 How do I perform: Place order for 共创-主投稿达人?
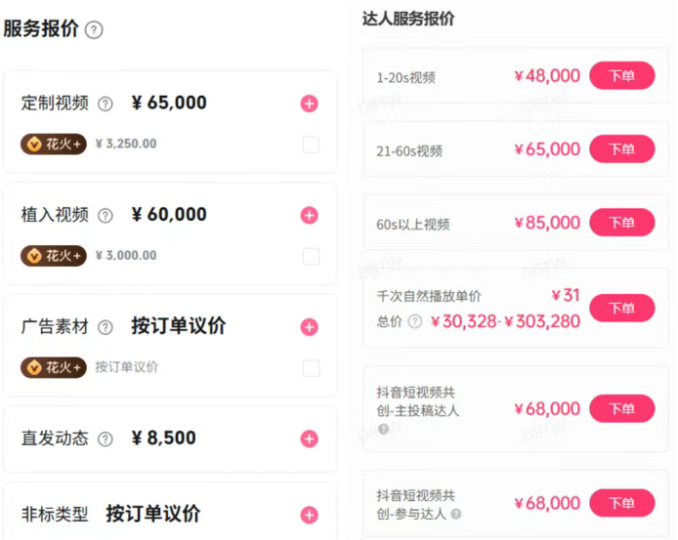(622, 409)
